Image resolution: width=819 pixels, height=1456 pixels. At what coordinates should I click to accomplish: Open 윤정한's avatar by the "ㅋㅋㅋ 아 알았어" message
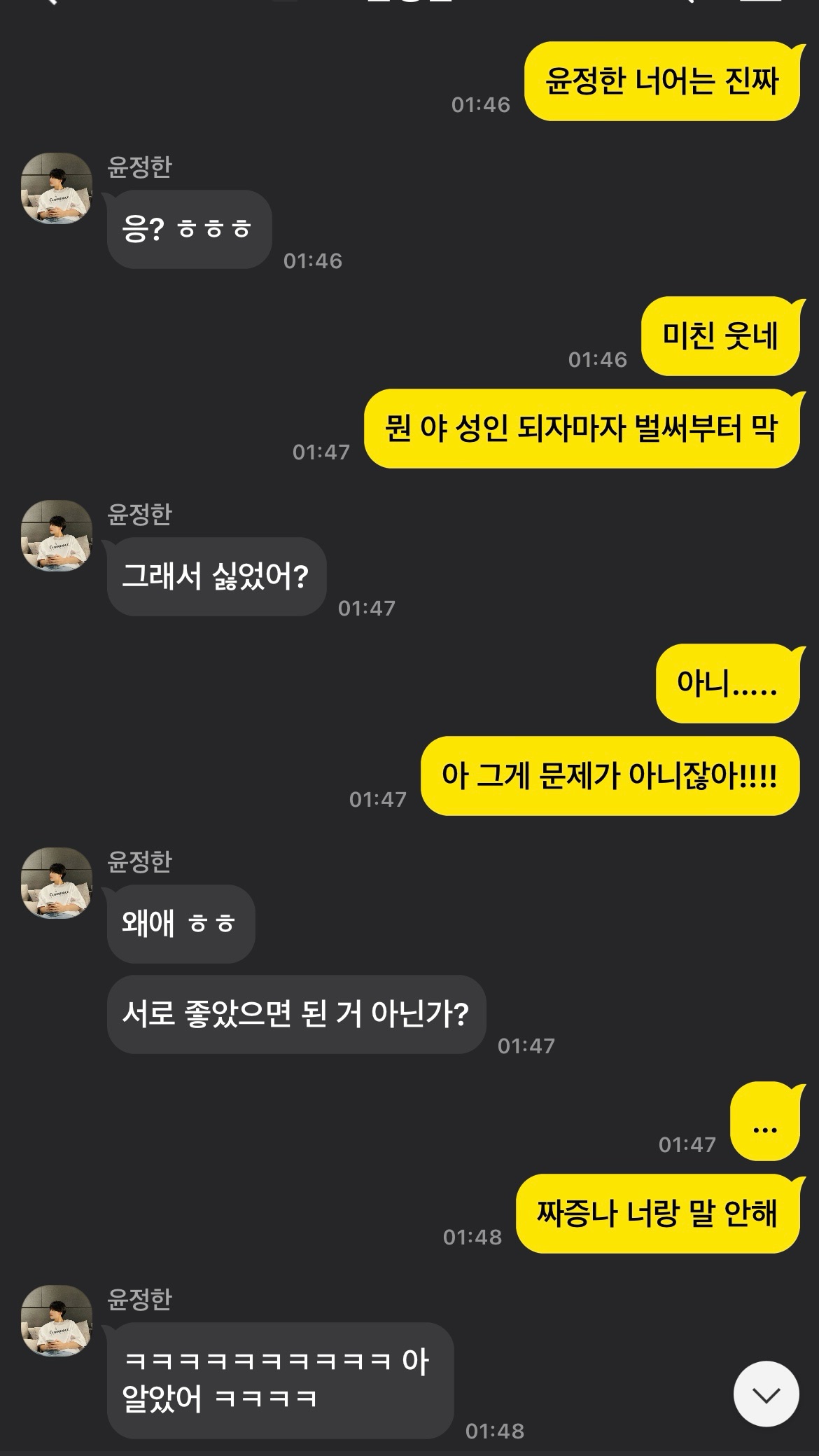[57, 1321]
